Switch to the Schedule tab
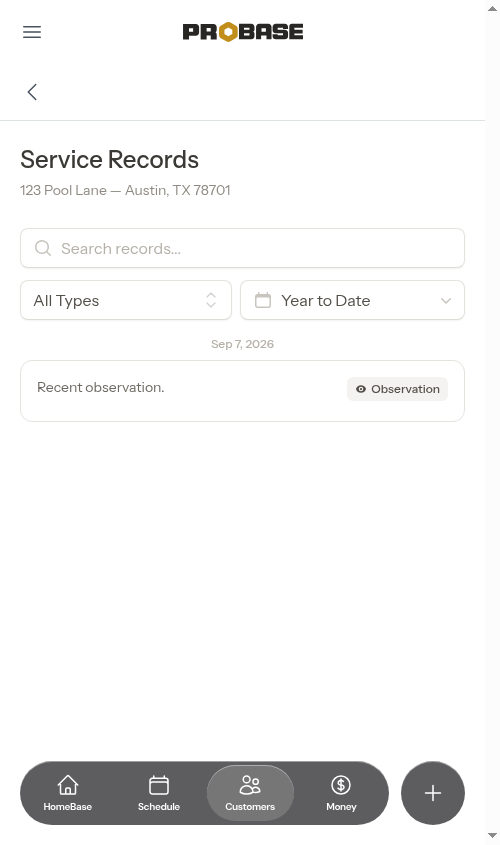This screenshot has height=845, width=500. (159, 793)
